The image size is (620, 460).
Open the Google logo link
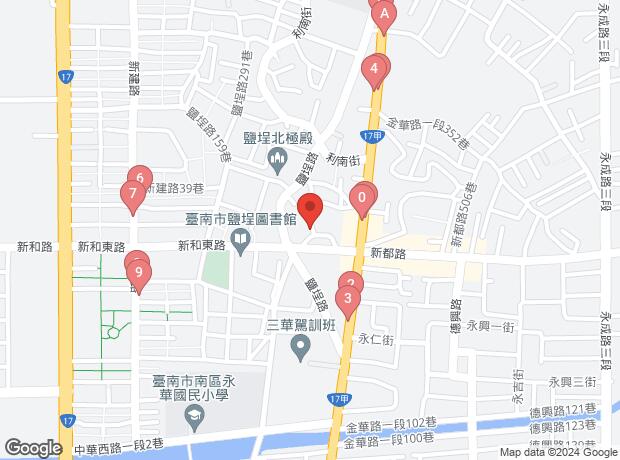coord(32,447)
